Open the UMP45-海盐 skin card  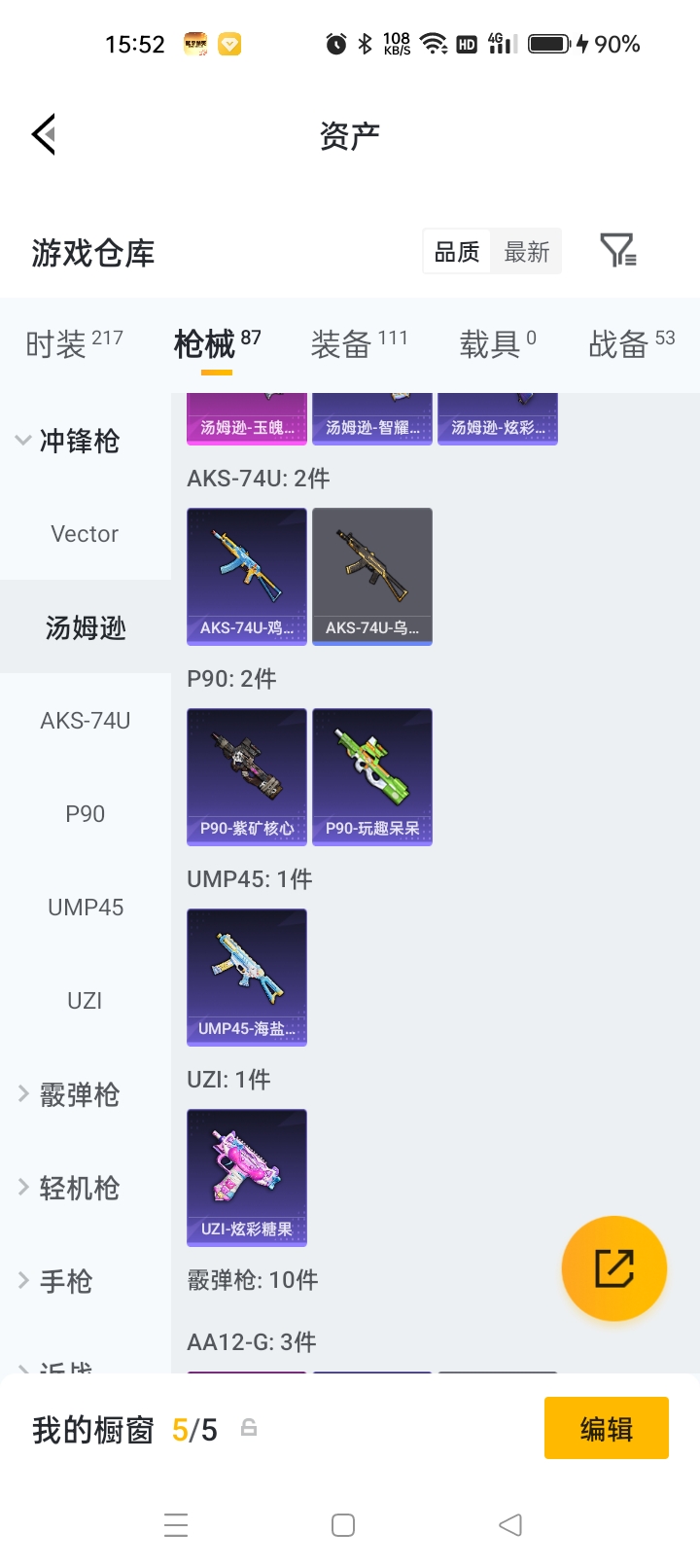(x=247, y=978)
